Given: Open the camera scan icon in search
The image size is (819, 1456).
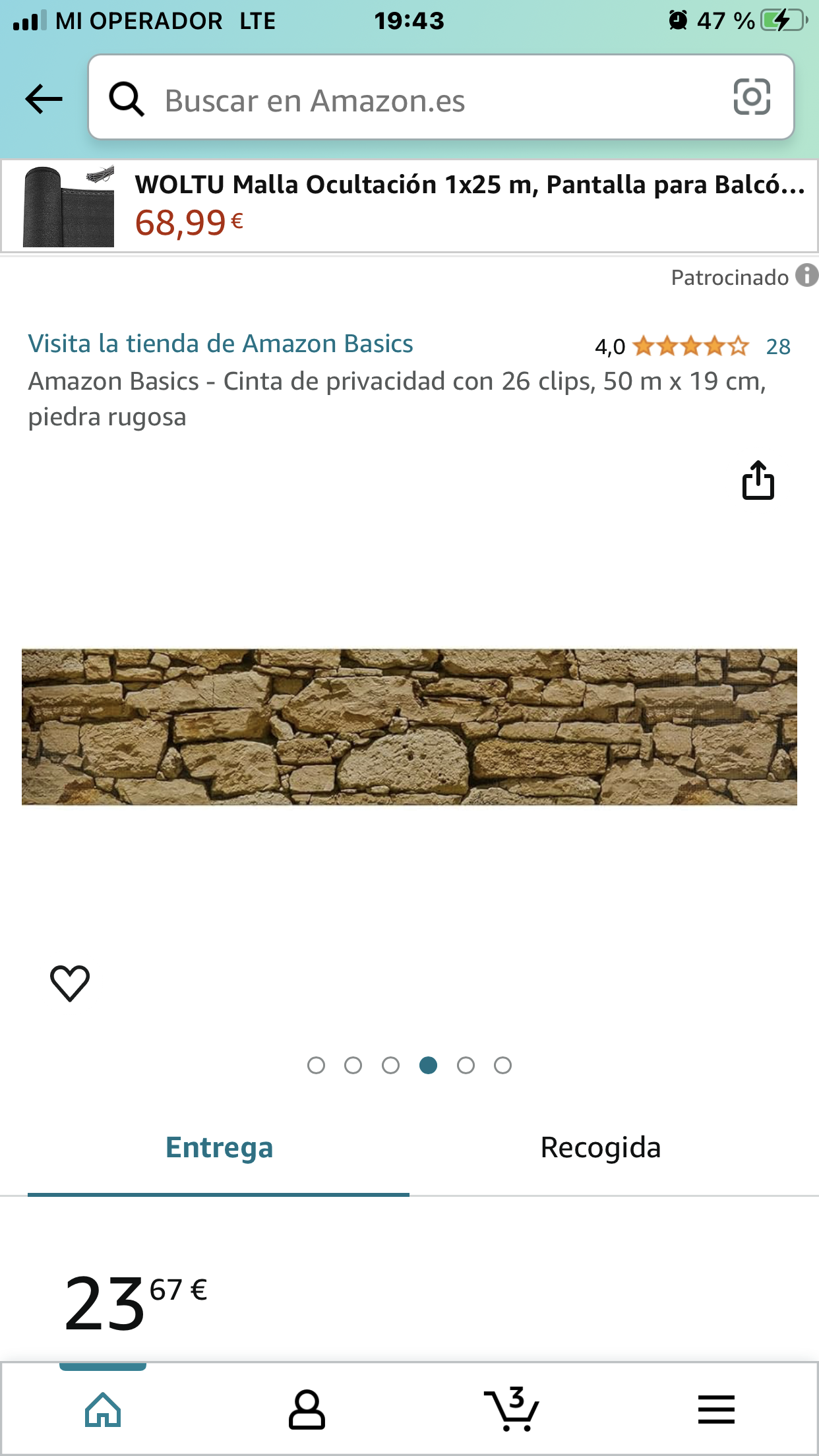Looking at the screenshot, I should (x=752, y=97).
